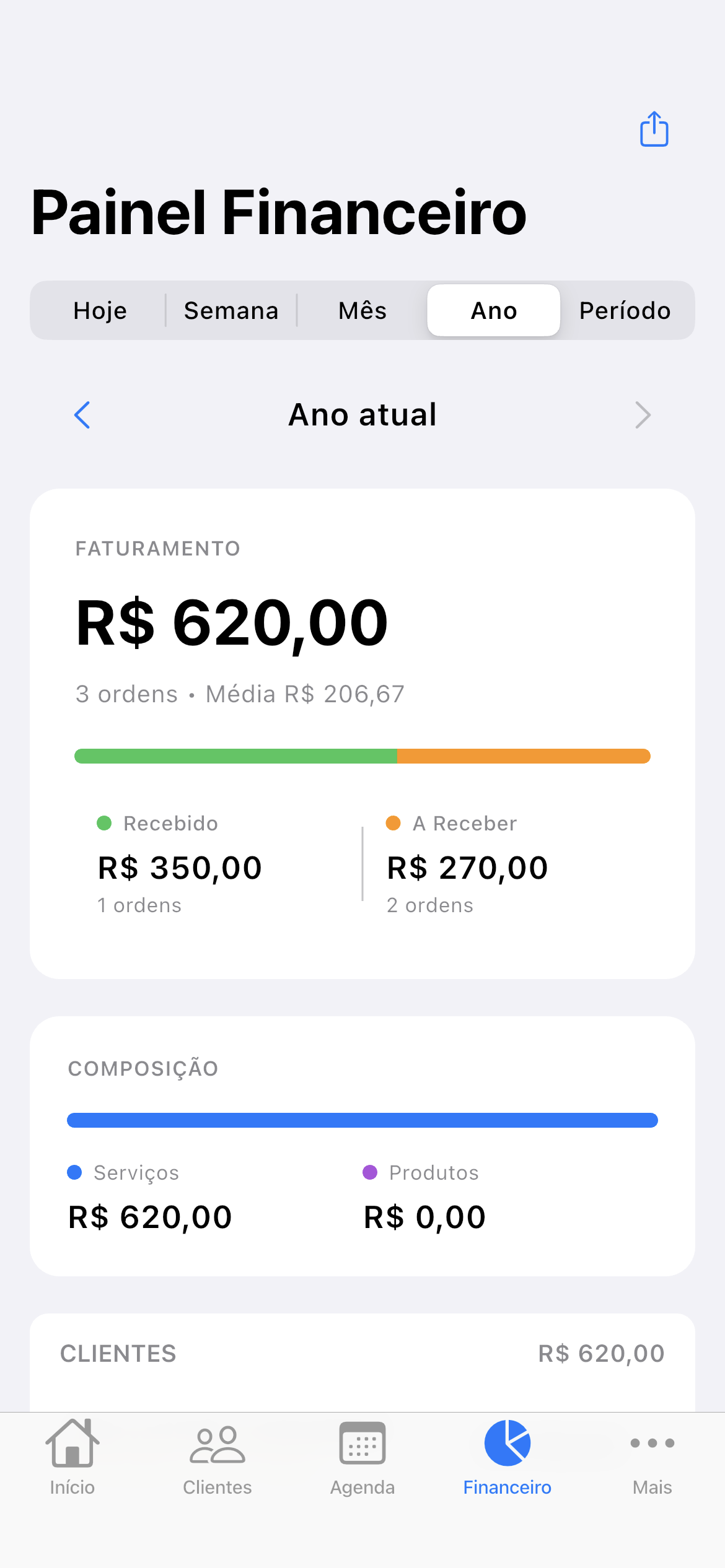This screenshot has width=725, height=1568.
Task: Select the Semana period option
Action: point(231,310)
